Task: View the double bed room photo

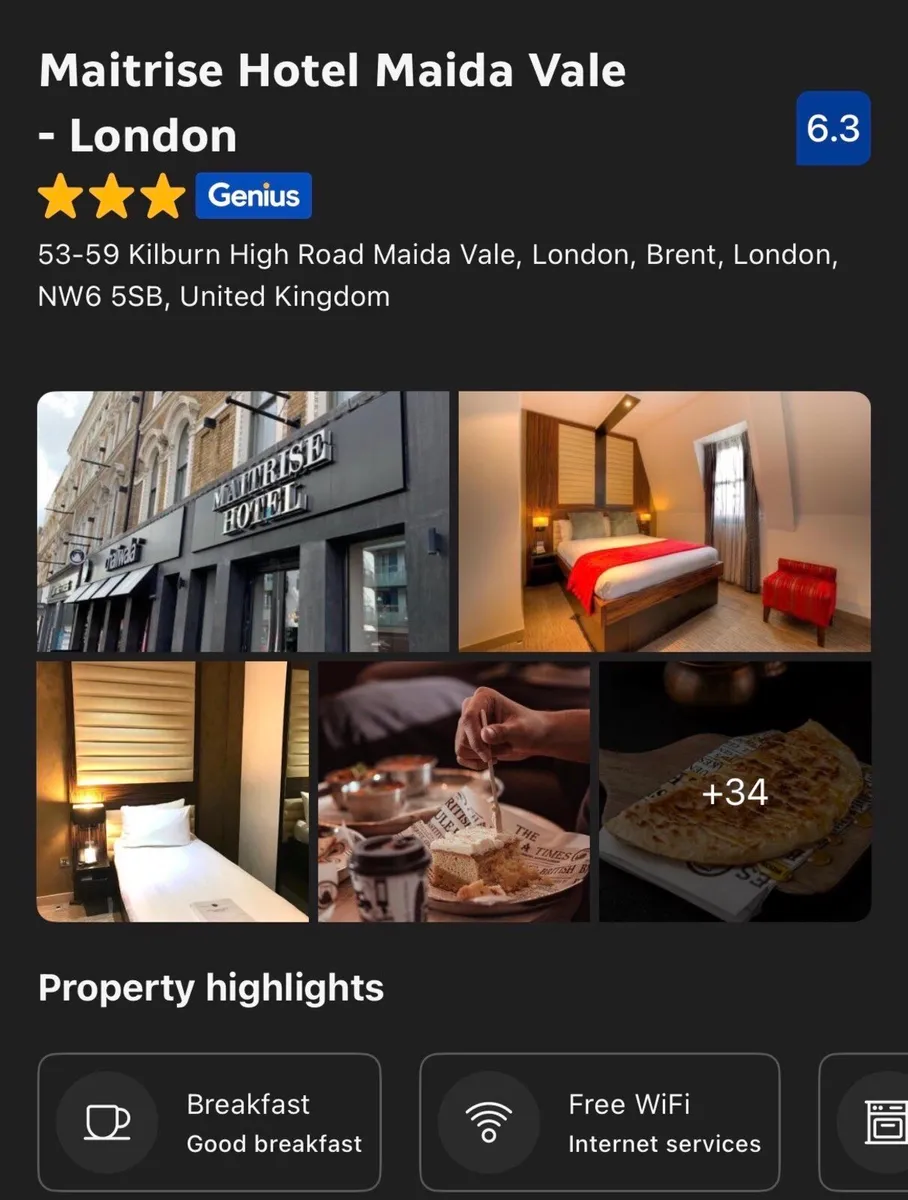Action: [664, 519]
